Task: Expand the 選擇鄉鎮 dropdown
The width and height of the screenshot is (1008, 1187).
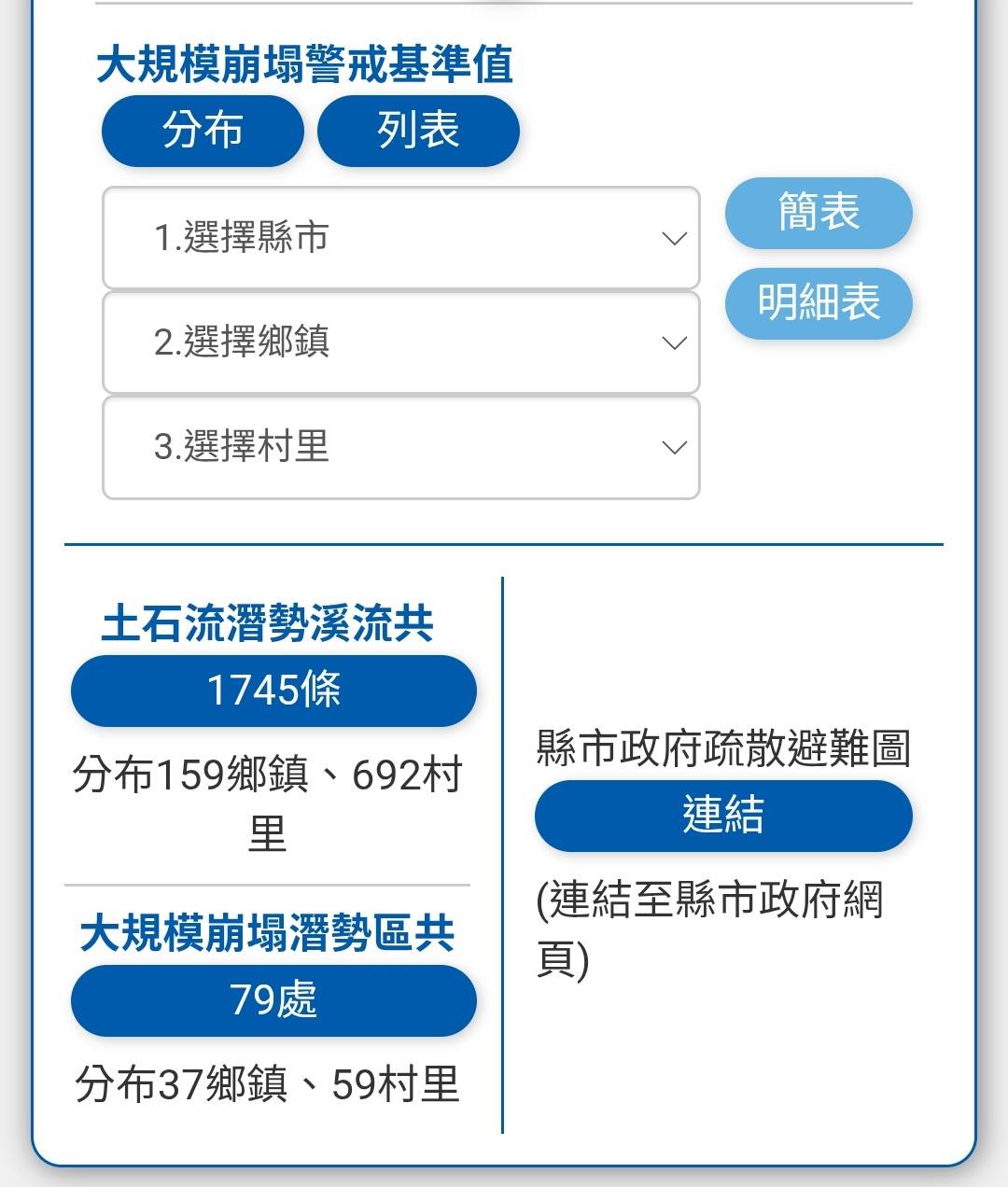Action: [x=400, y=342]
